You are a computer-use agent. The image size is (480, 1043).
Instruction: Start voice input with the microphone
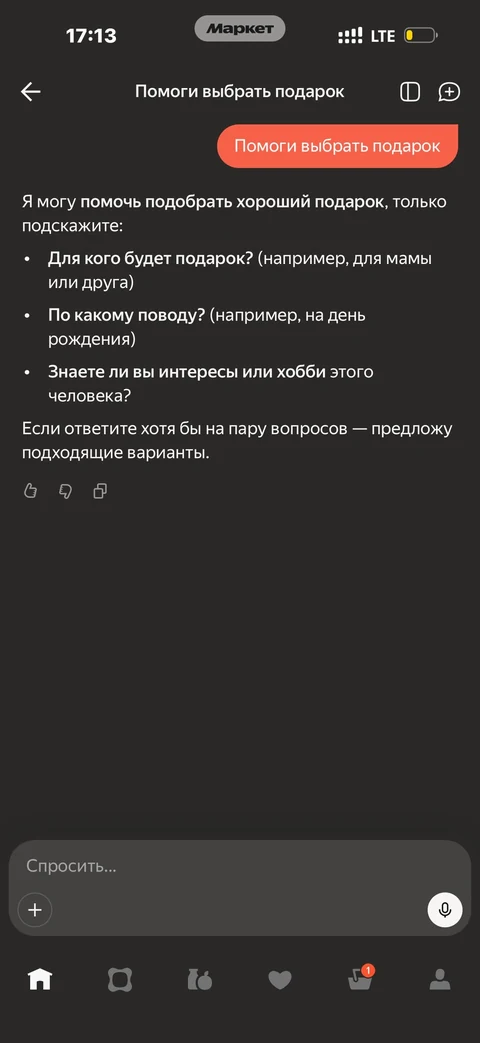445,910
